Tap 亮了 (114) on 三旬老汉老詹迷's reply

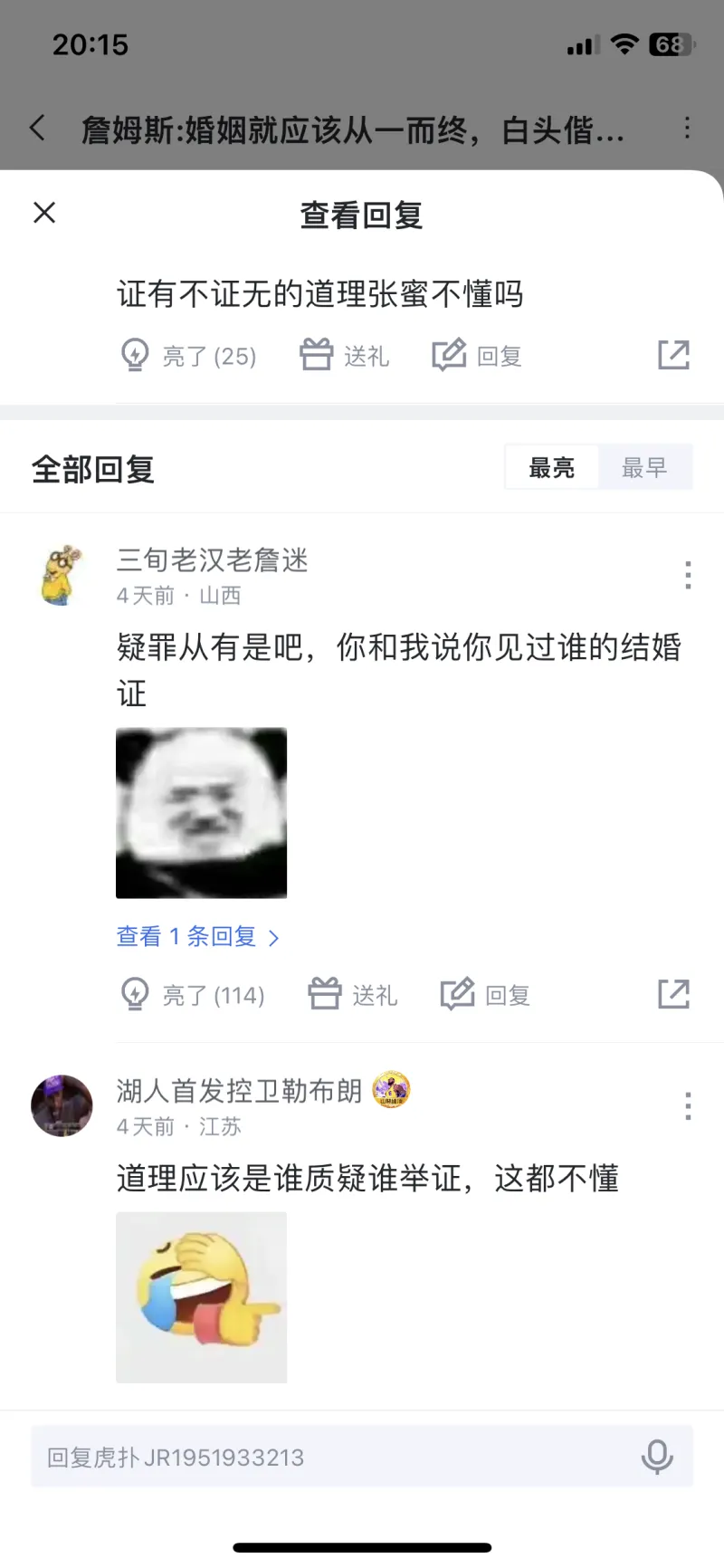(x=193, y=995)
